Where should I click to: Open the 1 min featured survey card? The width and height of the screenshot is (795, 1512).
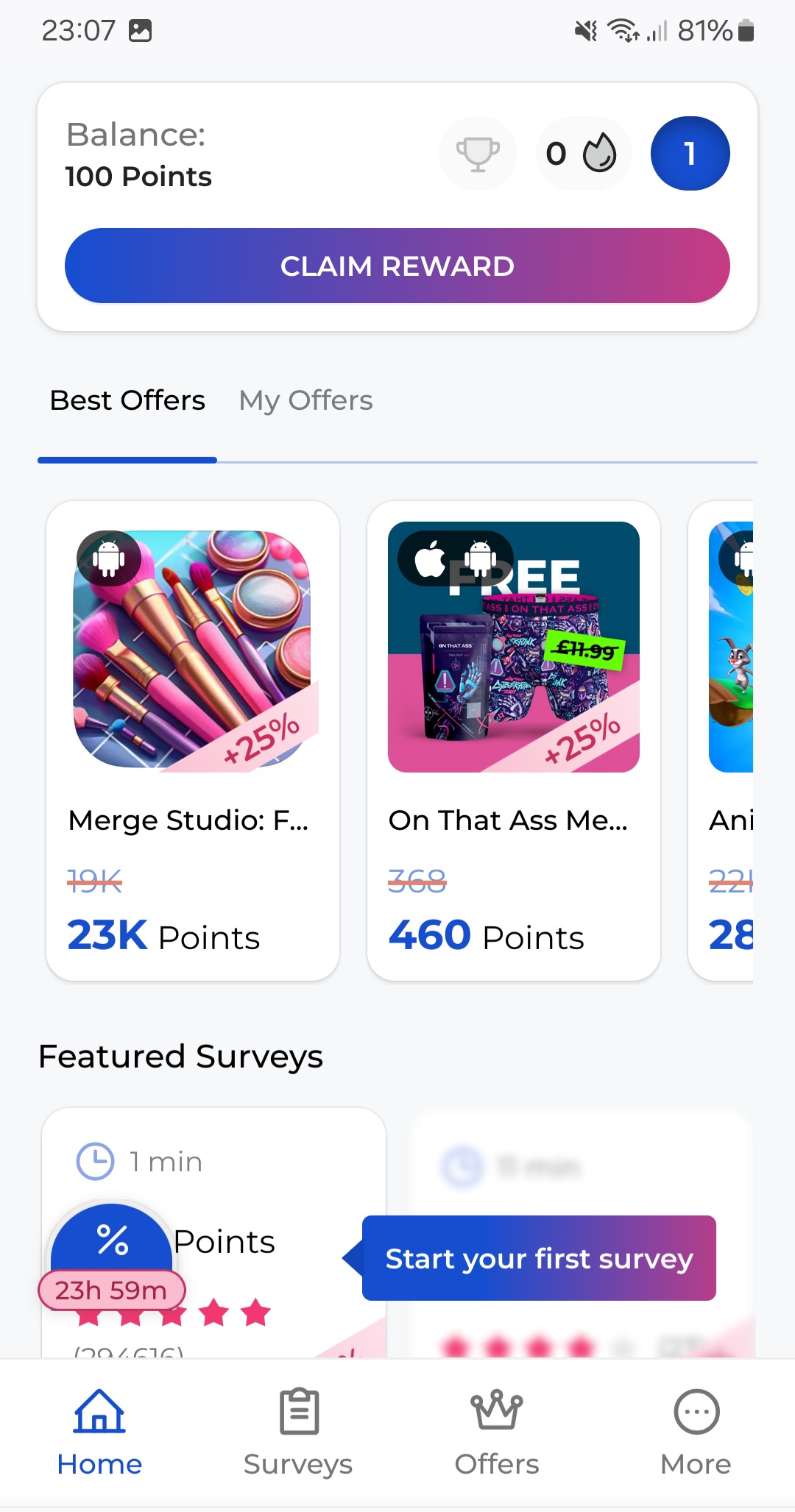[x=213, y=1232]
